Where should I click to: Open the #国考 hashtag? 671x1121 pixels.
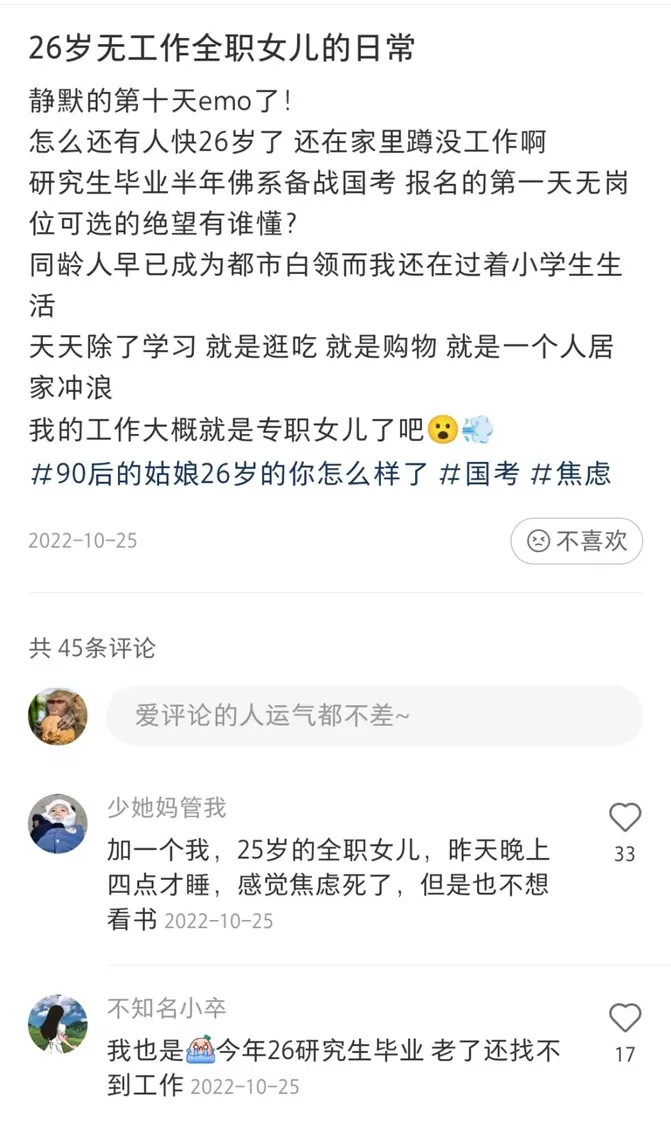pos(480,474)
